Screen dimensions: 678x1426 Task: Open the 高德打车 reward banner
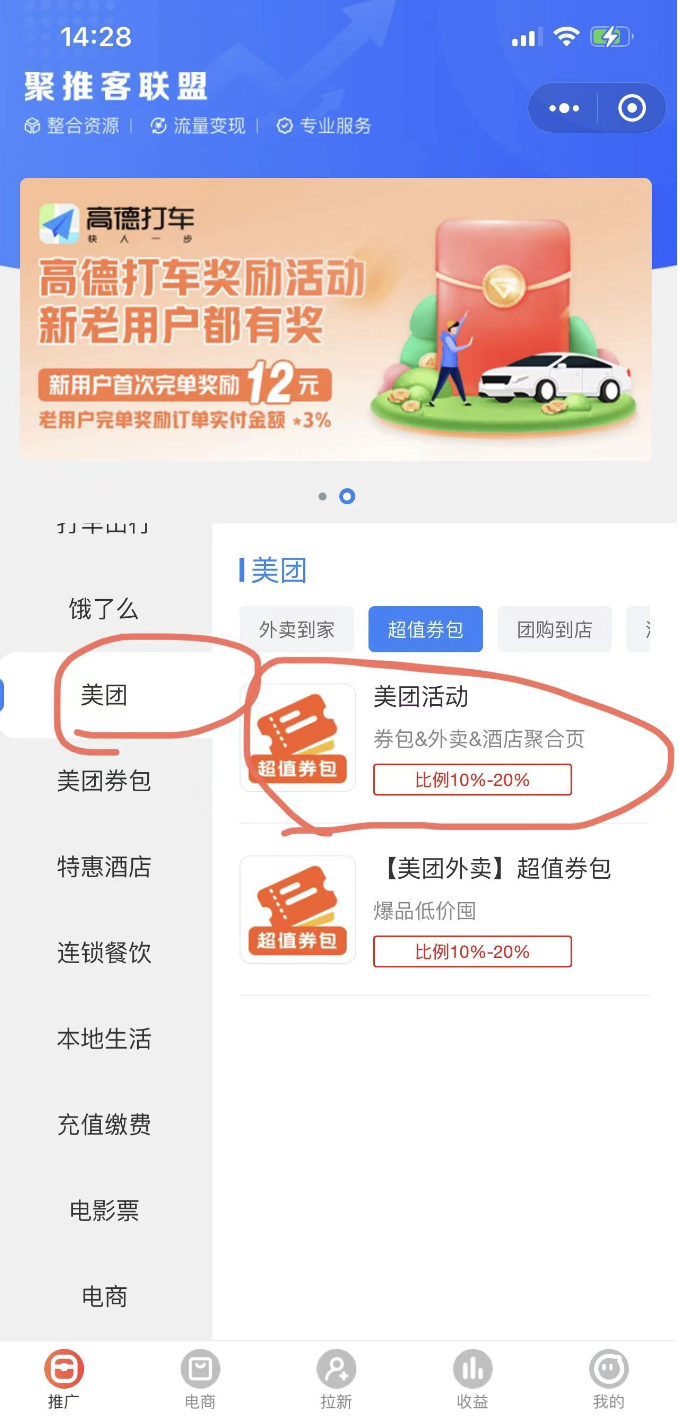336,320
